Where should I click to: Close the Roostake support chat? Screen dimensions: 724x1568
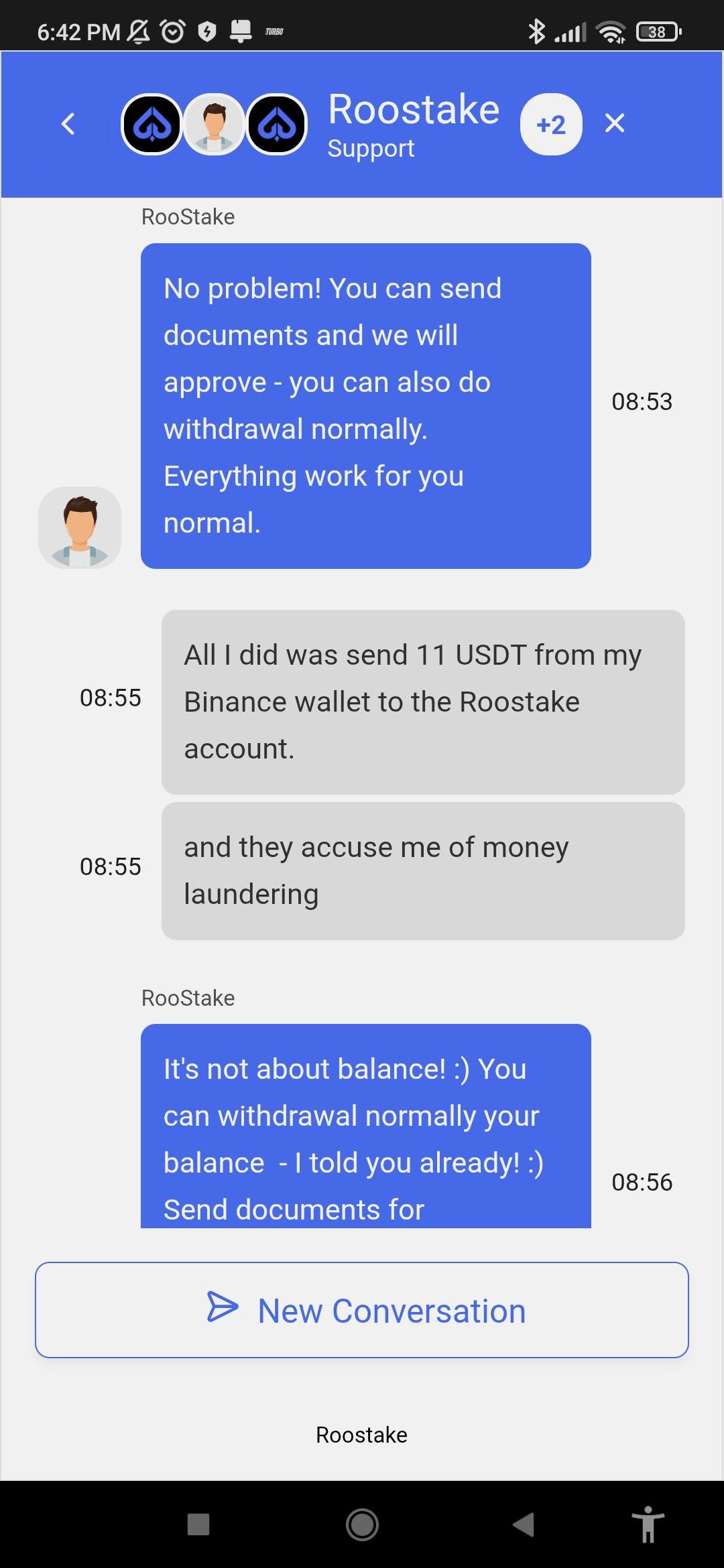coord(614,123)
